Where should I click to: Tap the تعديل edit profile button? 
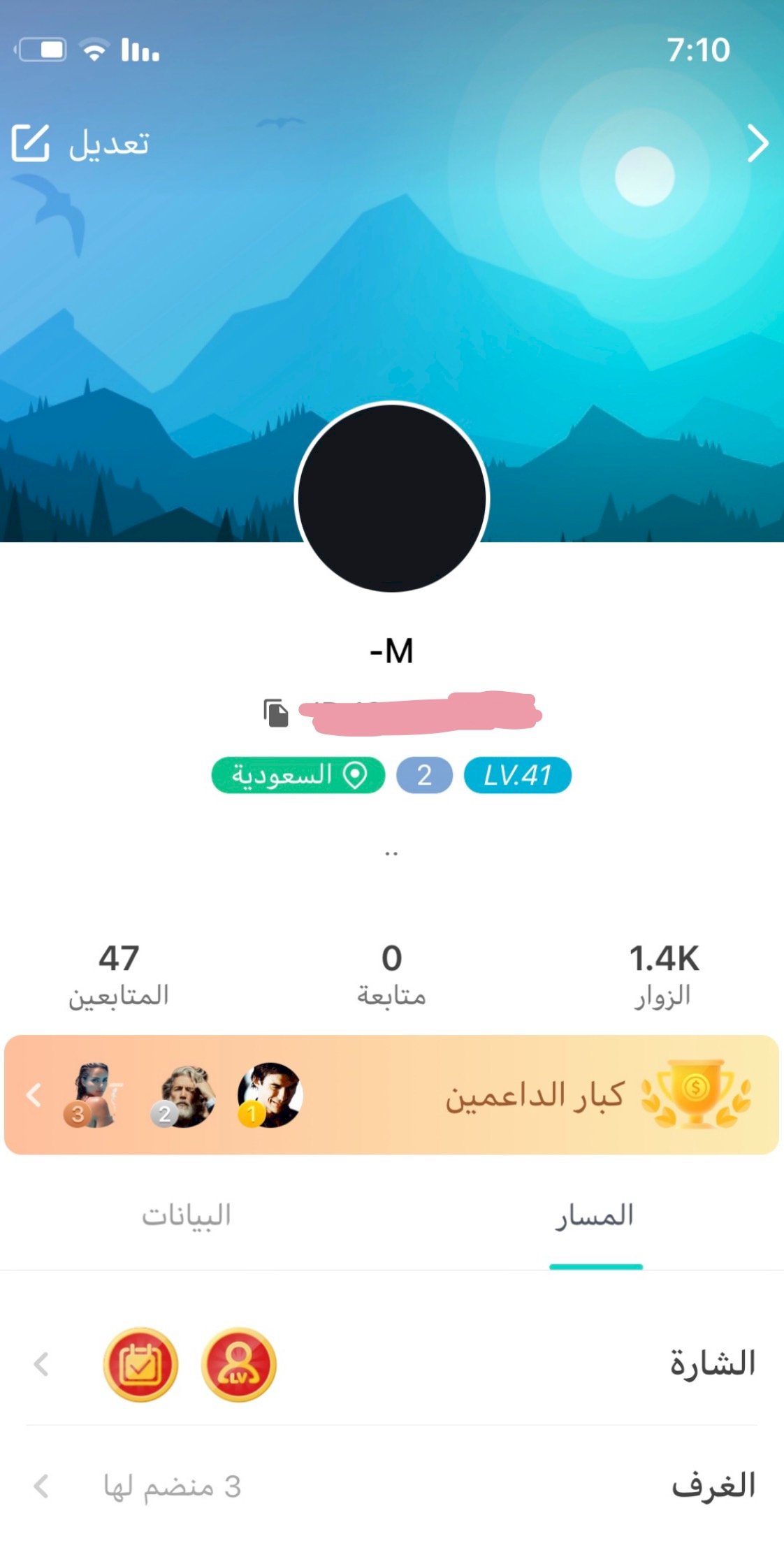click(x=80, y=144)
